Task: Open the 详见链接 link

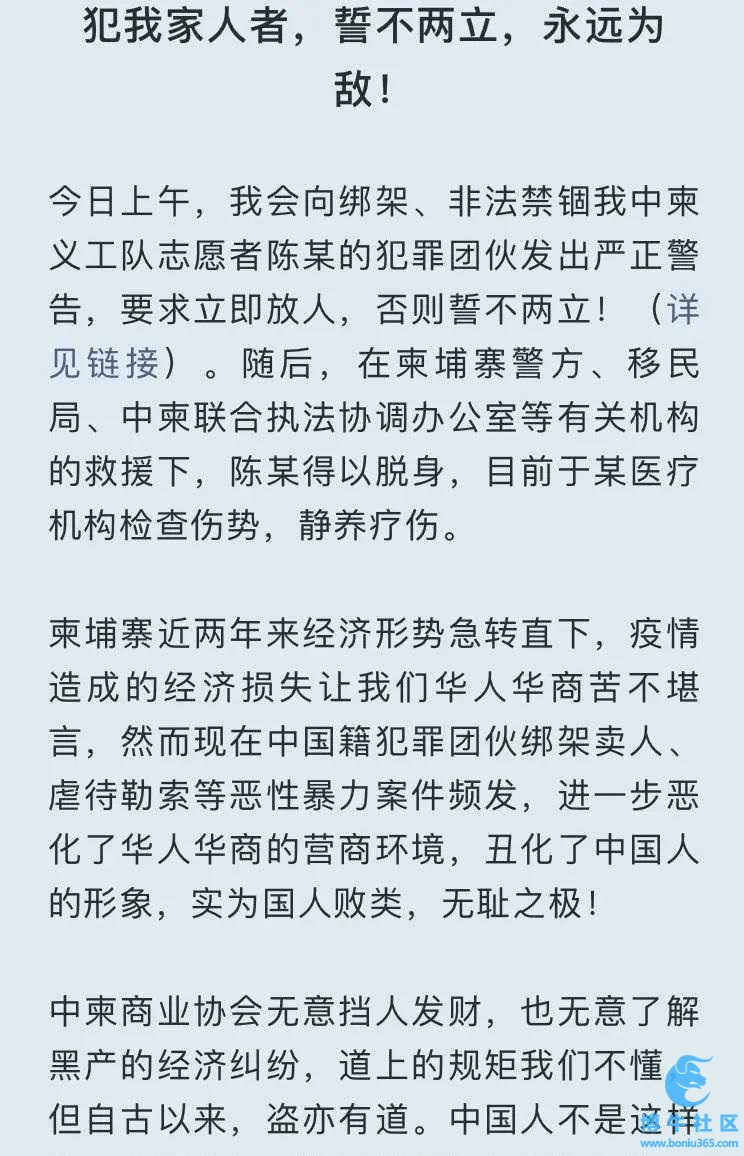Action: click(x=104, y=362)
